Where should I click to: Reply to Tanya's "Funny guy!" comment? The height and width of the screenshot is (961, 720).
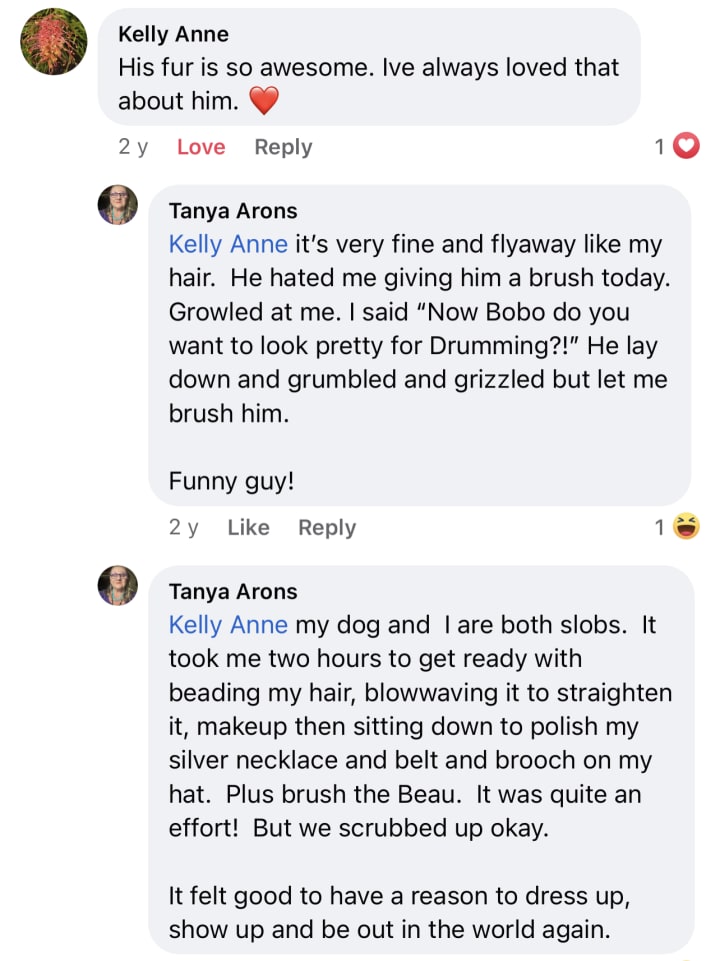(x=327, y=527)
